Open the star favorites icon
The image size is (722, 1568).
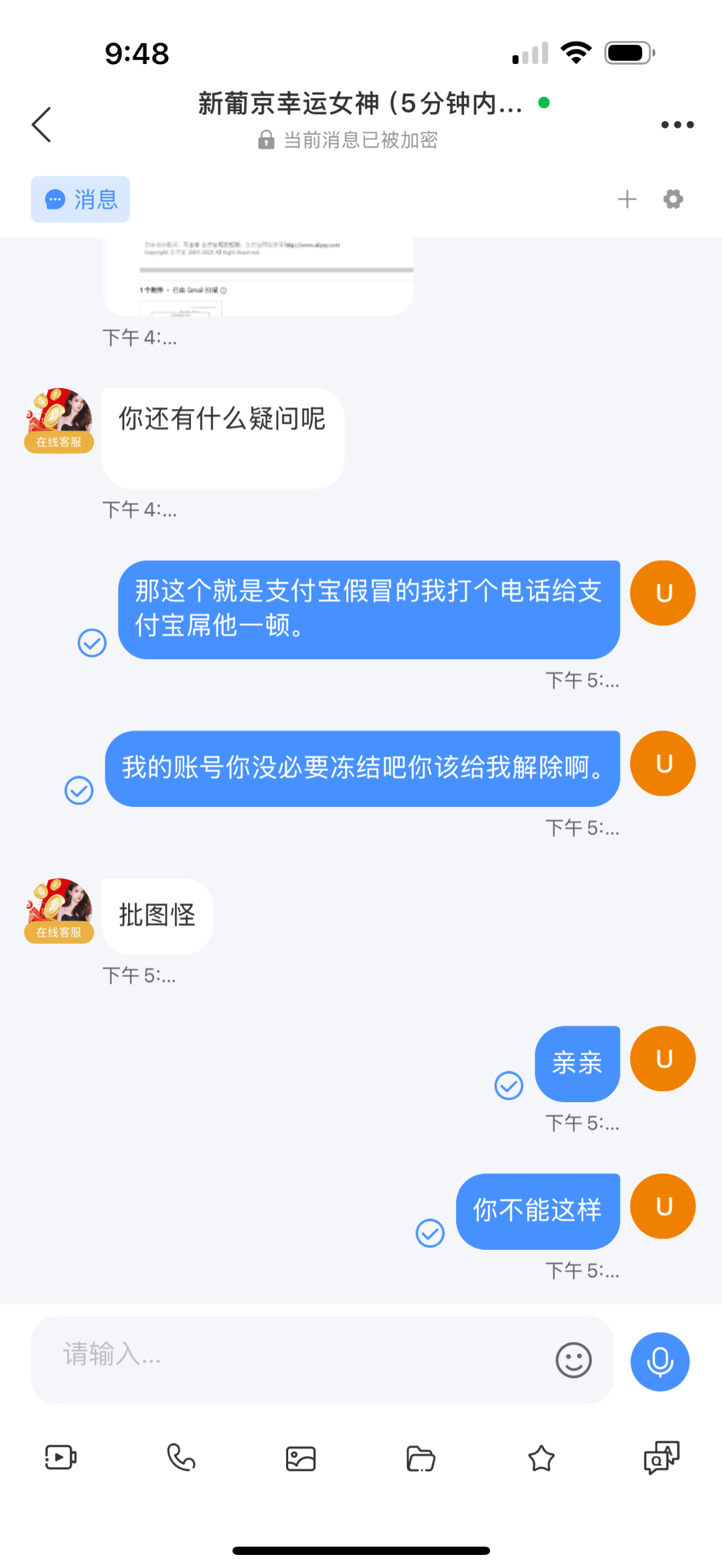(541, 1458)
